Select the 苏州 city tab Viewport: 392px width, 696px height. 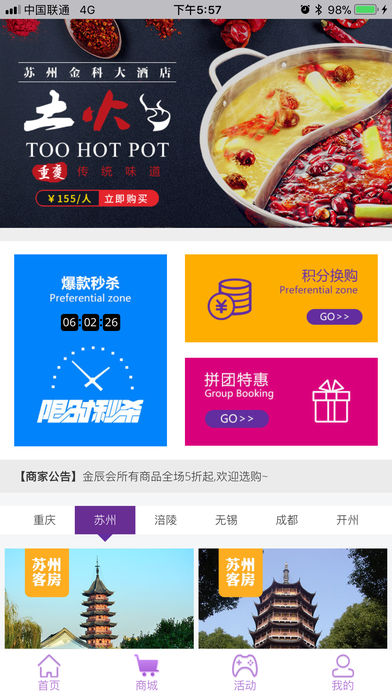click(105, 520)
